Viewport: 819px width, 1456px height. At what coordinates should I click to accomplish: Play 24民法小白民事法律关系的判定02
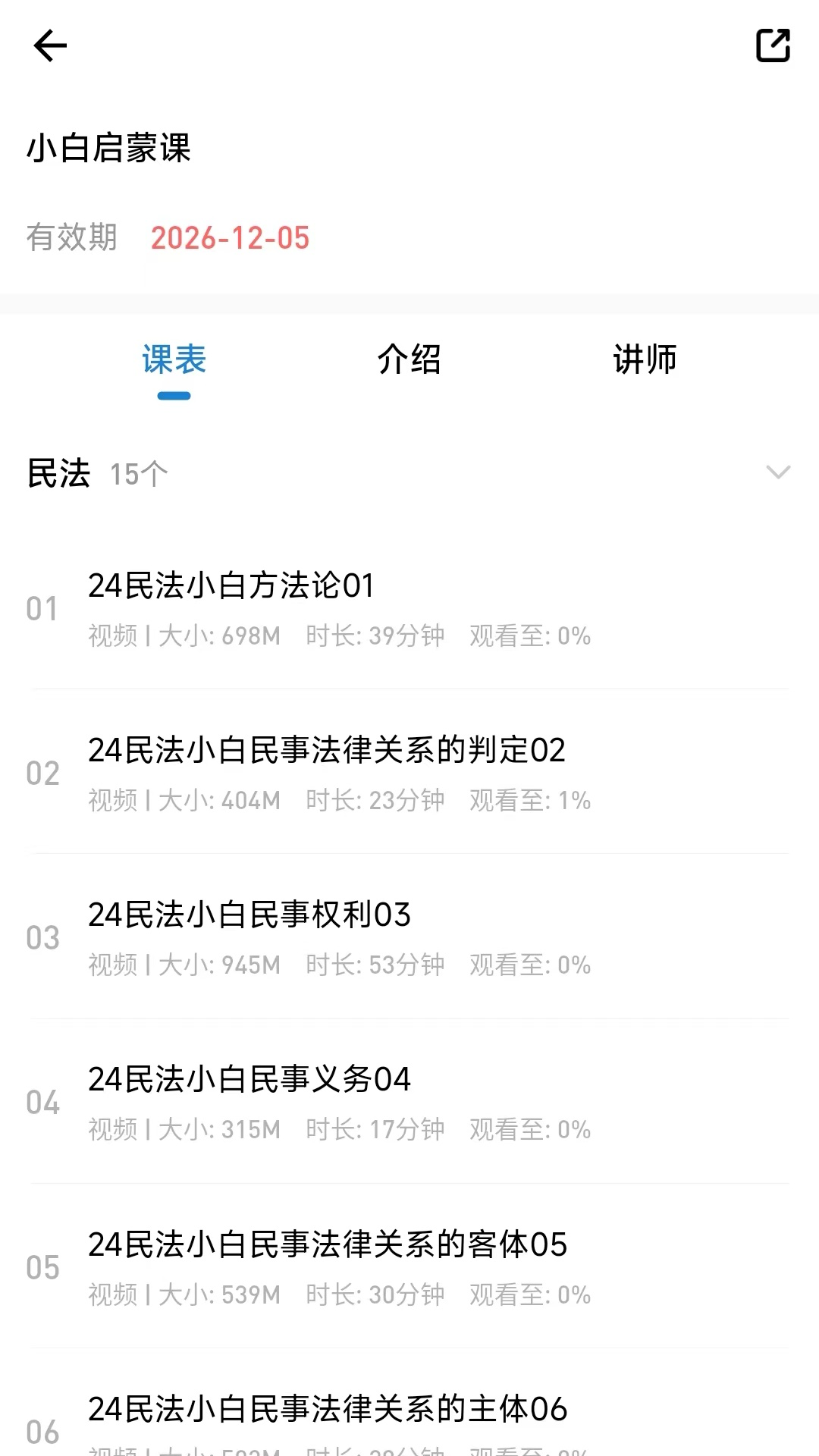pos(326,751)
